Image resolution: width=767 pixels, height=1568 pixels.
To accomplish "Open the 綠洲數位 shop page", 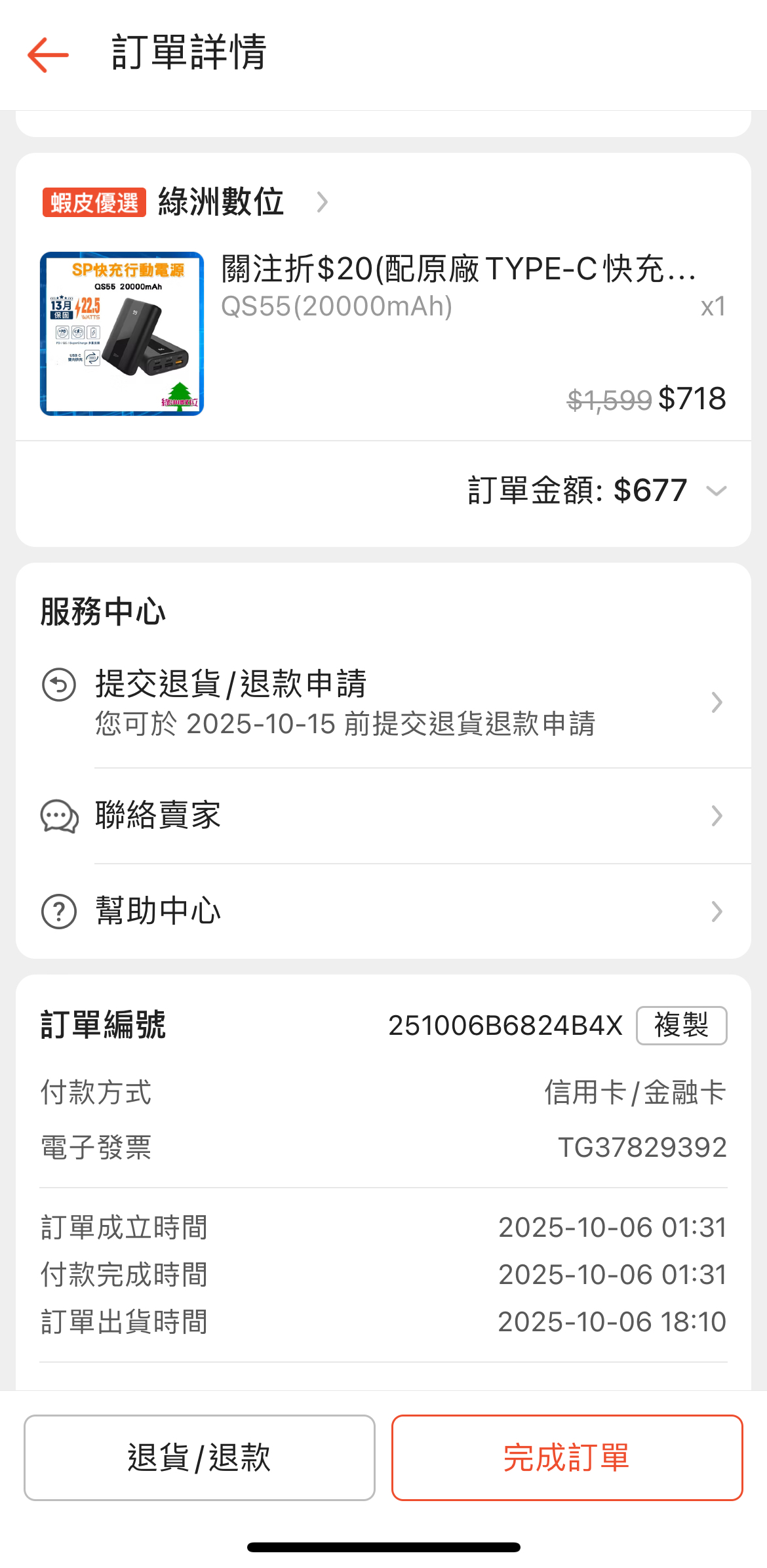I will pos(221,202).
